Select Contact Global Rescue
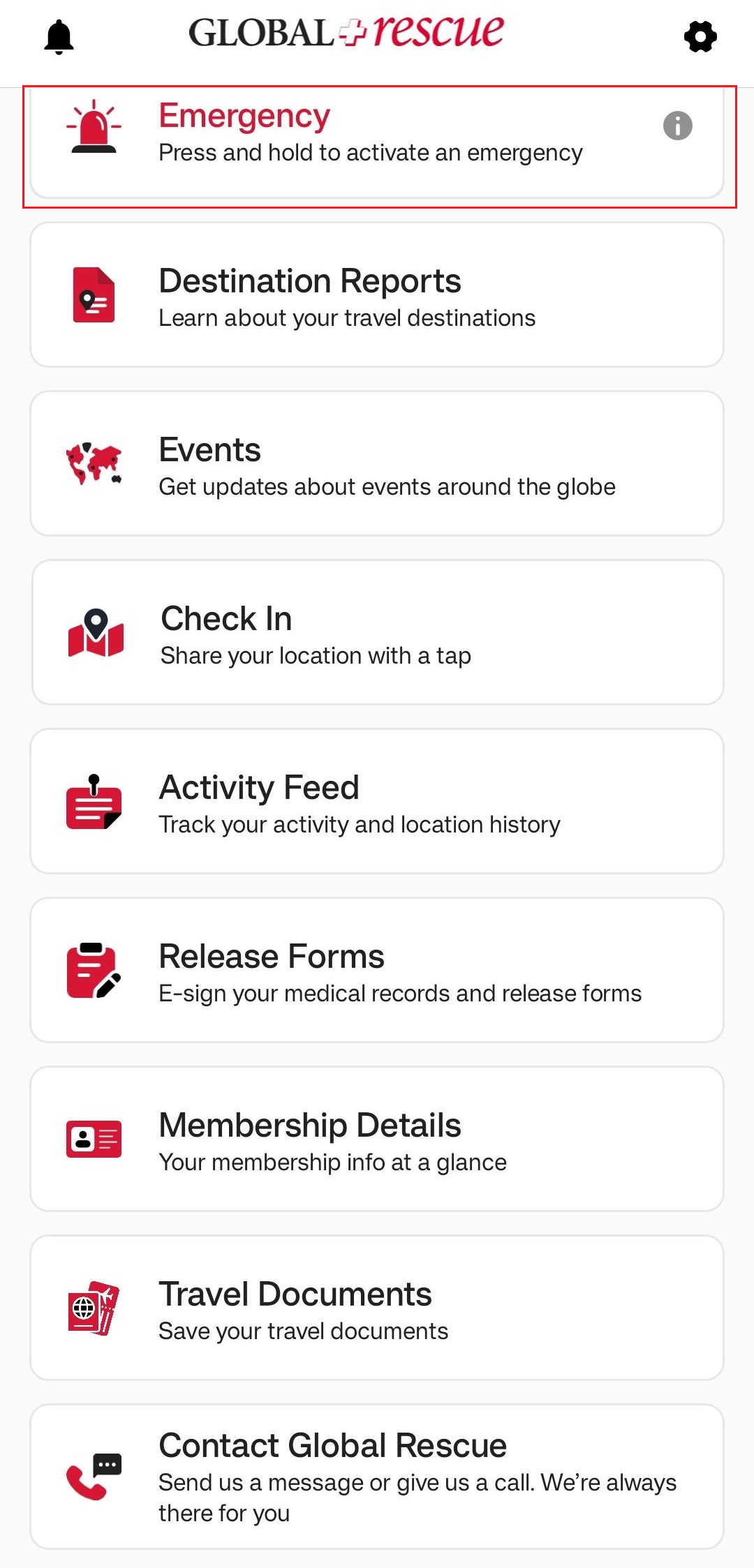 point(377,1477)
